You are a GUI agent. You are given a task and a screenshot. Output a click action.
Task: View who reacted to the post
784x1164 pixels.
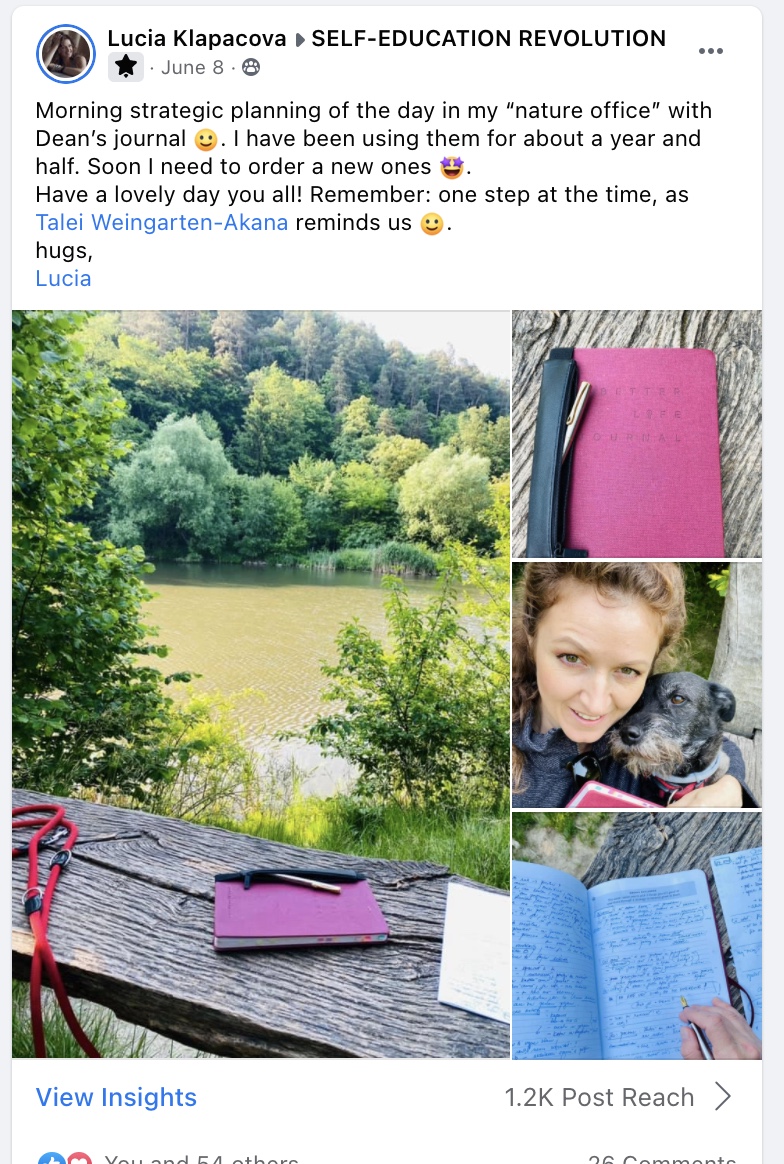[x=200, y=1159]
